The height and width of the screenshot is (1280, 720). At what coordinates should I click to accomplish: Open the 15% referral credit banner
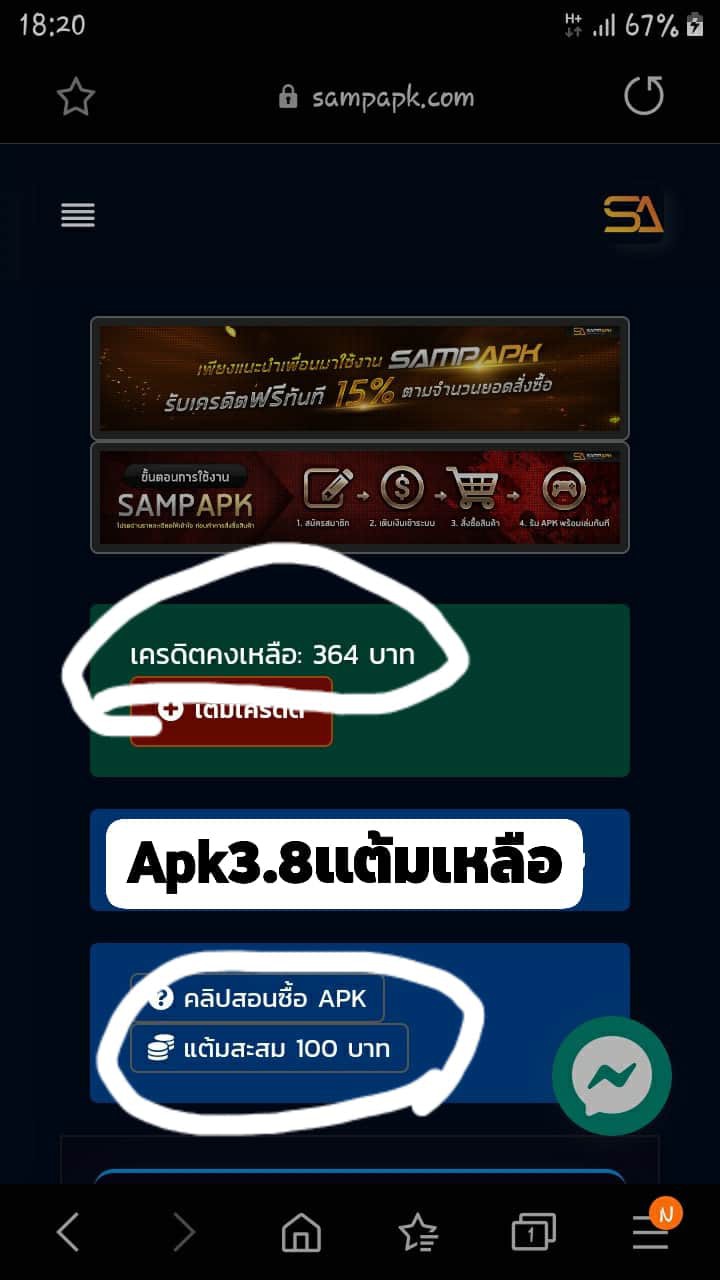click(x=360, y=378)
